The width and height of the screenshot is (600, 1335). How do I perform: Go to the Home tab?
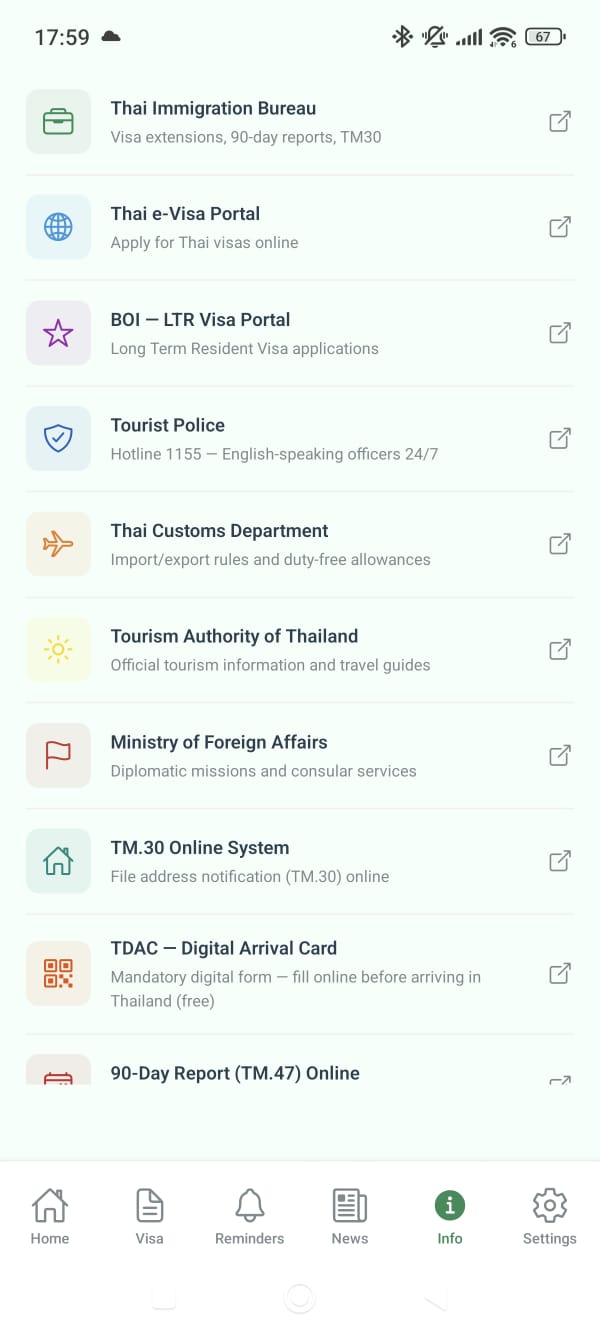coord(50,1216)
